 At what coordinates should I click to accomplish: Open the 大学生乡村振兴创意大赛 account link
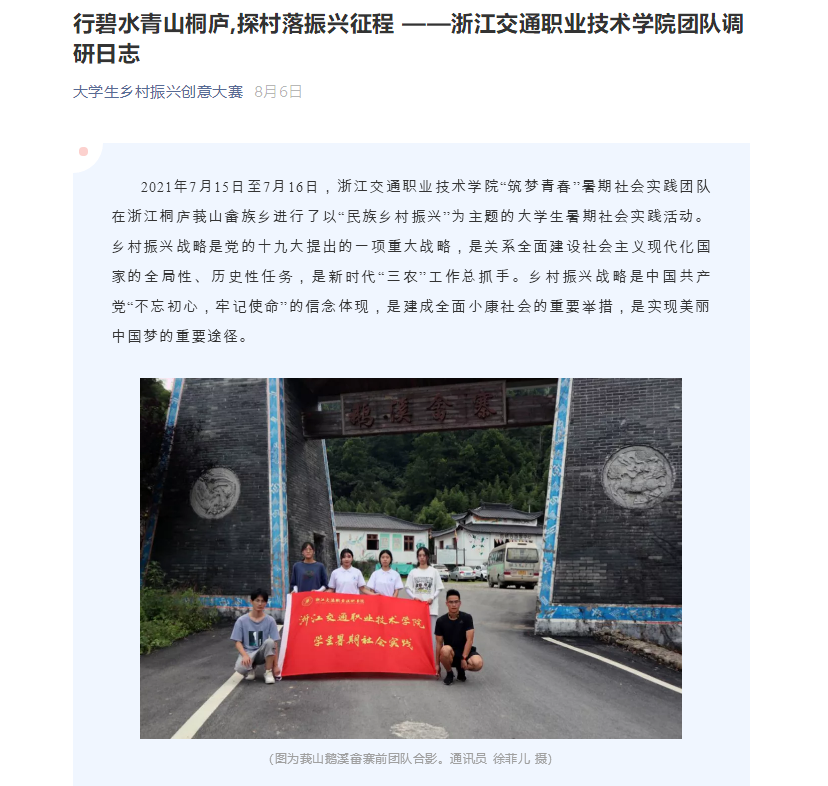tap(158, 92)
